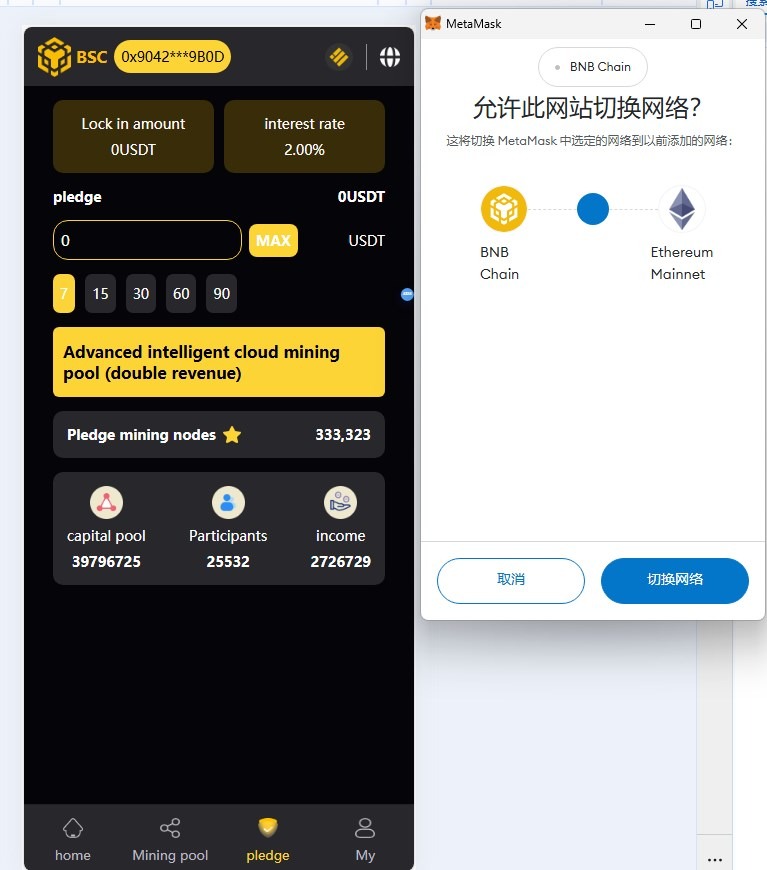The image size is (767, 870).
Task: Minimize the MetaMask window
Action: pos(650,24)
